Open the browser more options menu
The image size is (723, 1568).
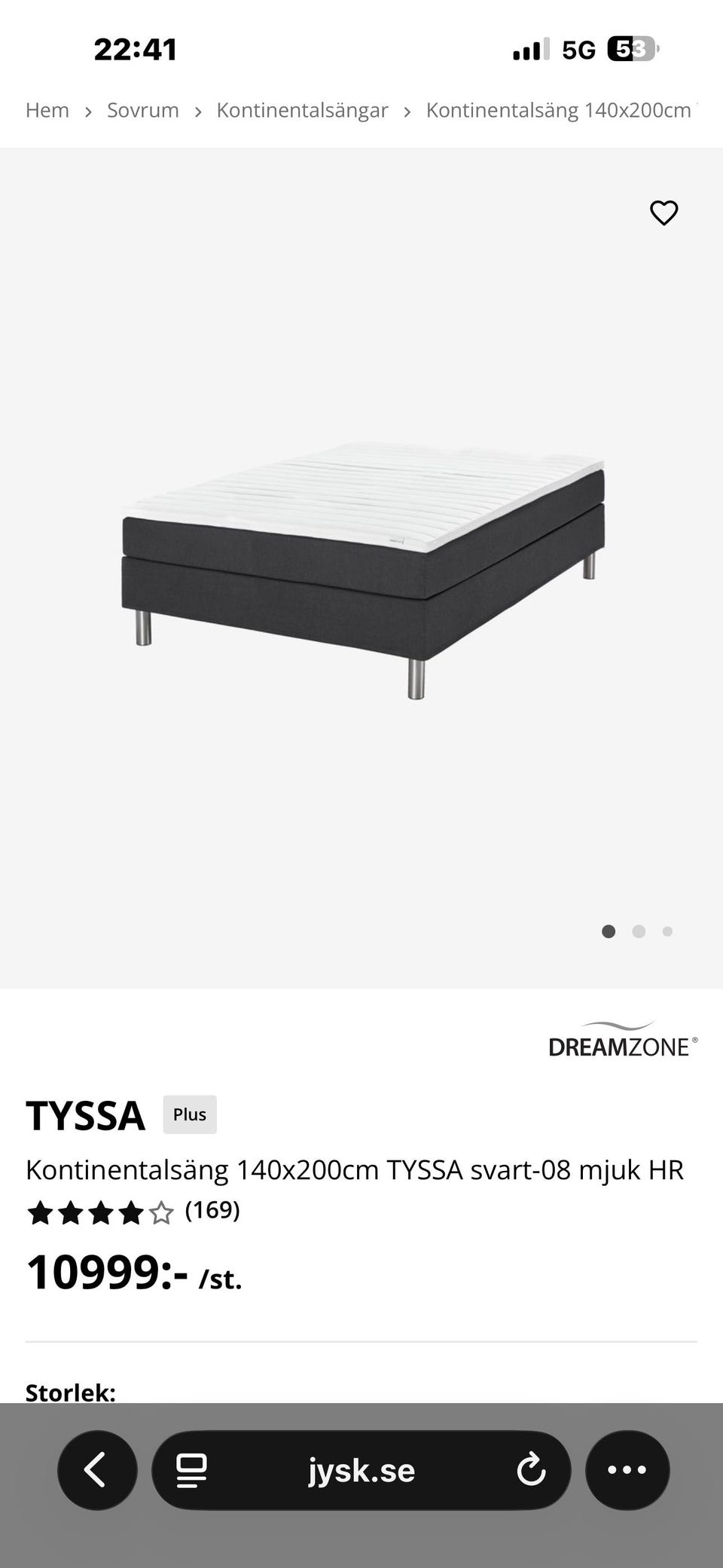627,1470
